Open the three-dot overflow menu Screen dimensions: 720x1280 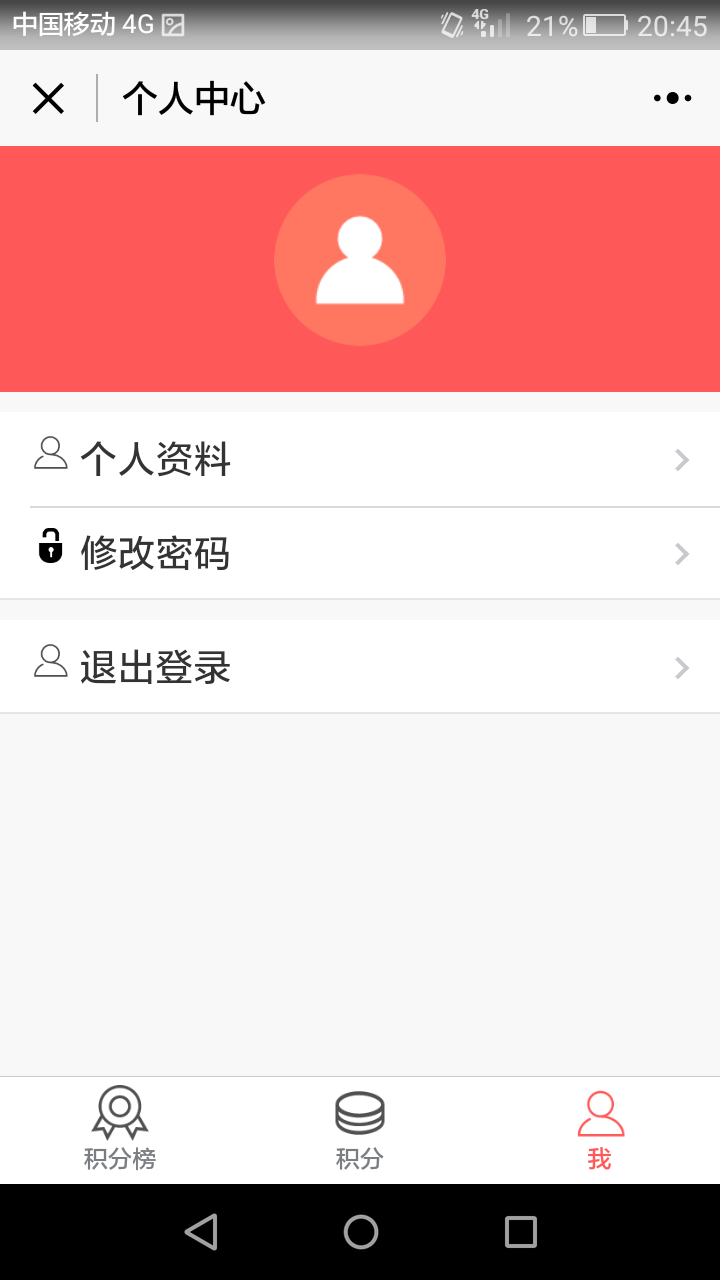pyautogui.click(x=672, y=98)
